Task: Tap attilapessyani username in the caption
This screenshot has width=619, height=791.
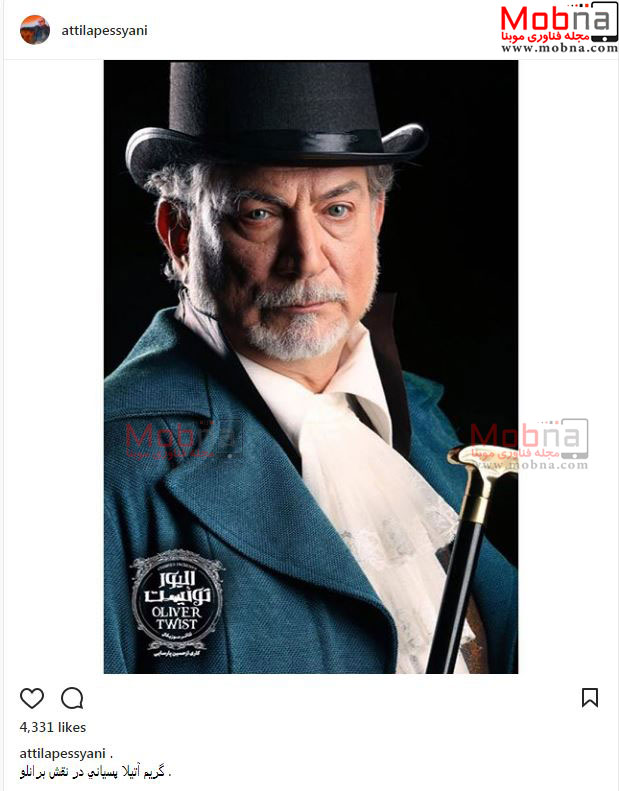Action: click(64, 755)
